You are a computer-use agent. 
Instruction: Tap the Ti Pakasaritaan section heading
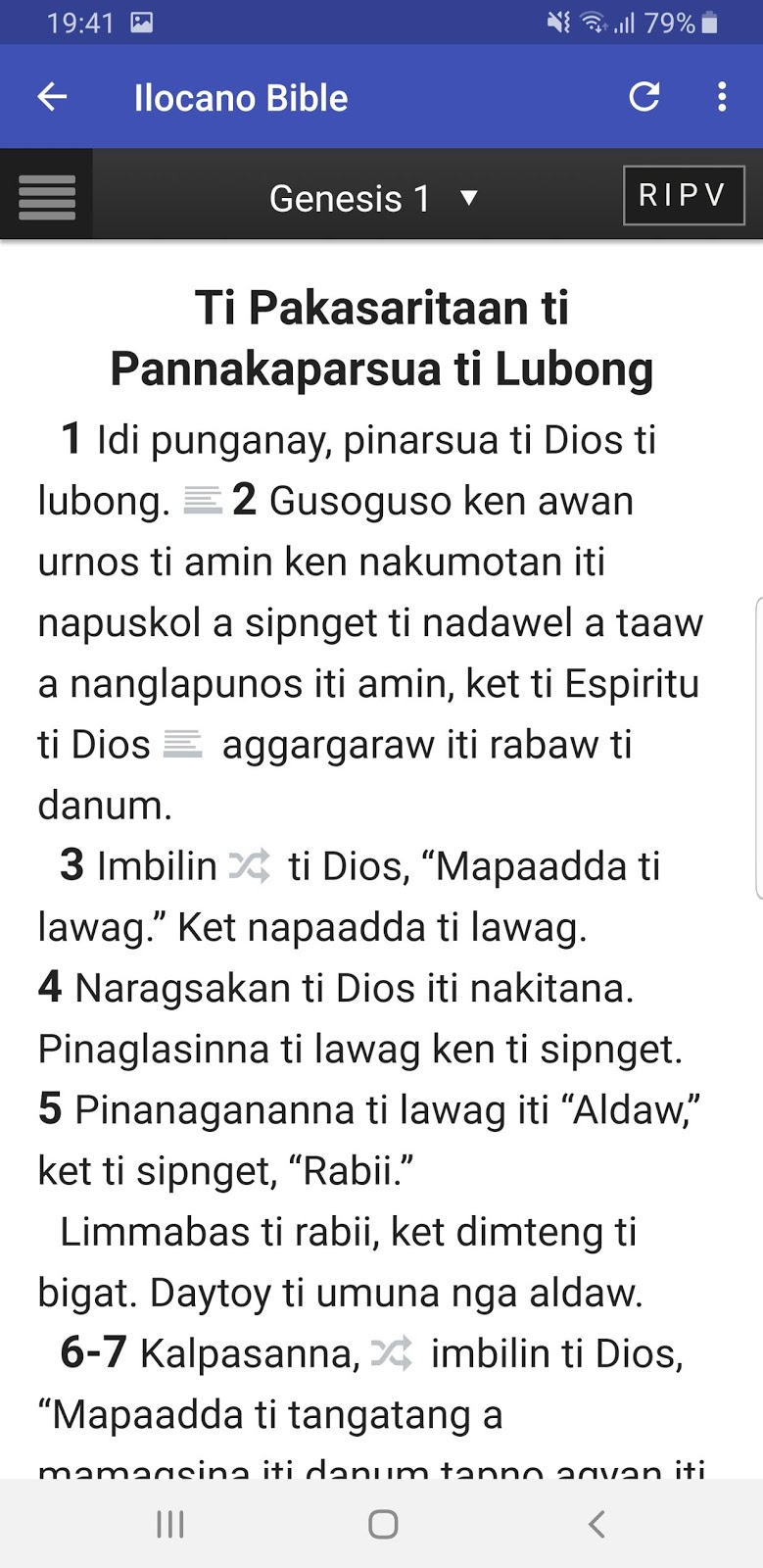coord(382,338)
